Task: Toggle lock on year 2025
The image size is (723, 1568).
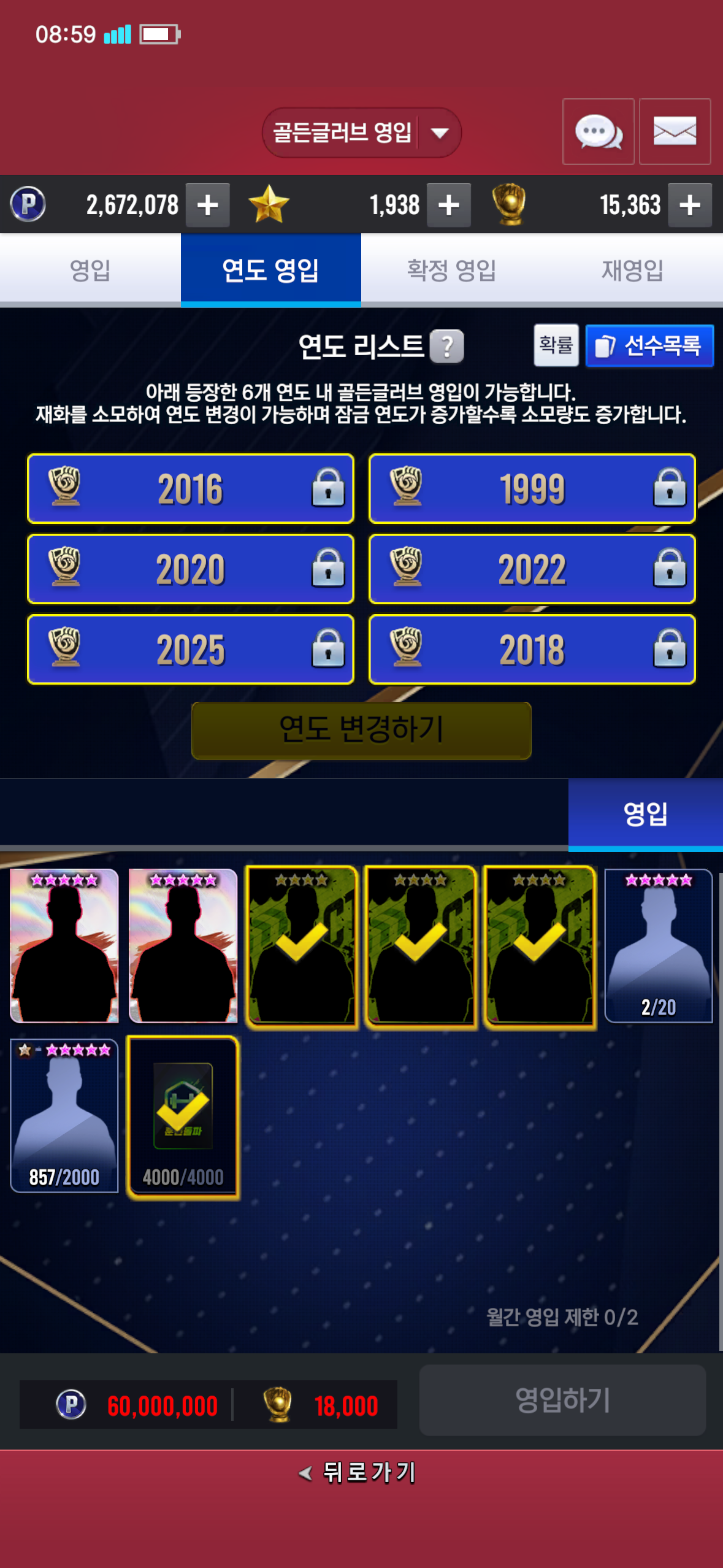Action: (x=328, y=649)
